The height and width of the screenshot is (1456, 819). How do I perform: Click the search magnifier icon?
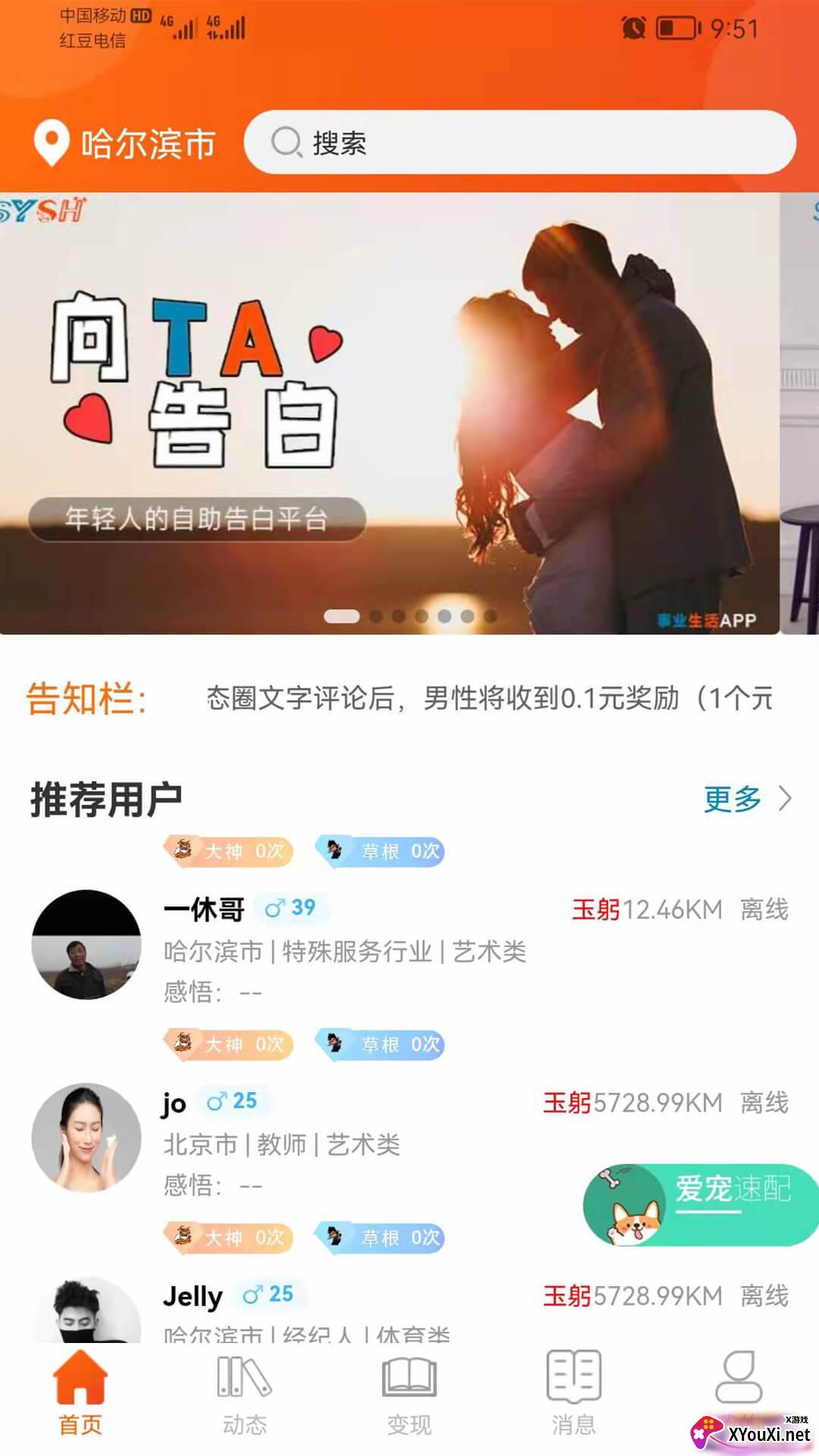coord(286,142)
